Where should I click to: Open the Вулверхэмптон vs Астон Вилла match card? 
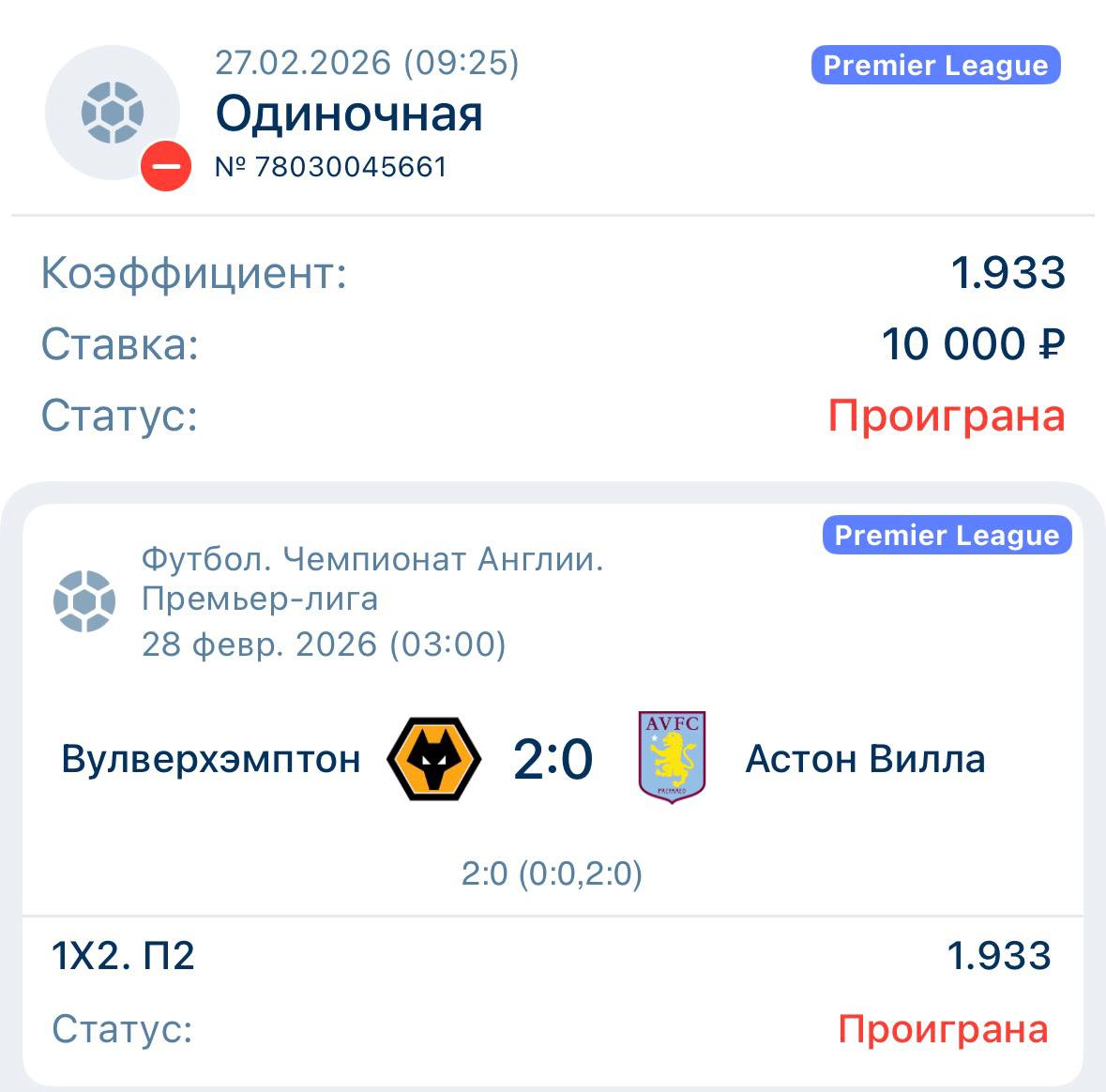(x=552, y=758)
